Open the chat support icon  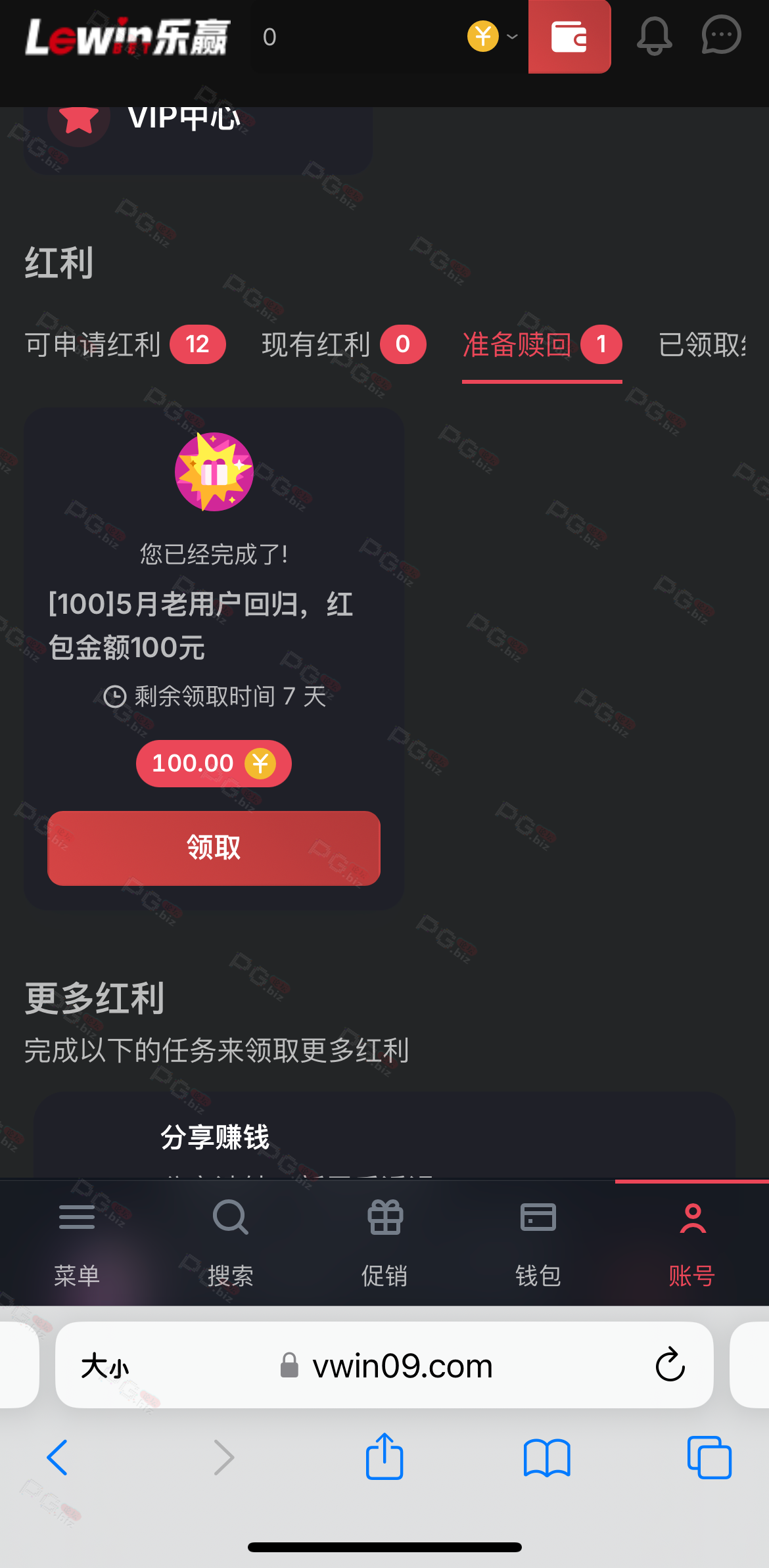click(721, 35)
